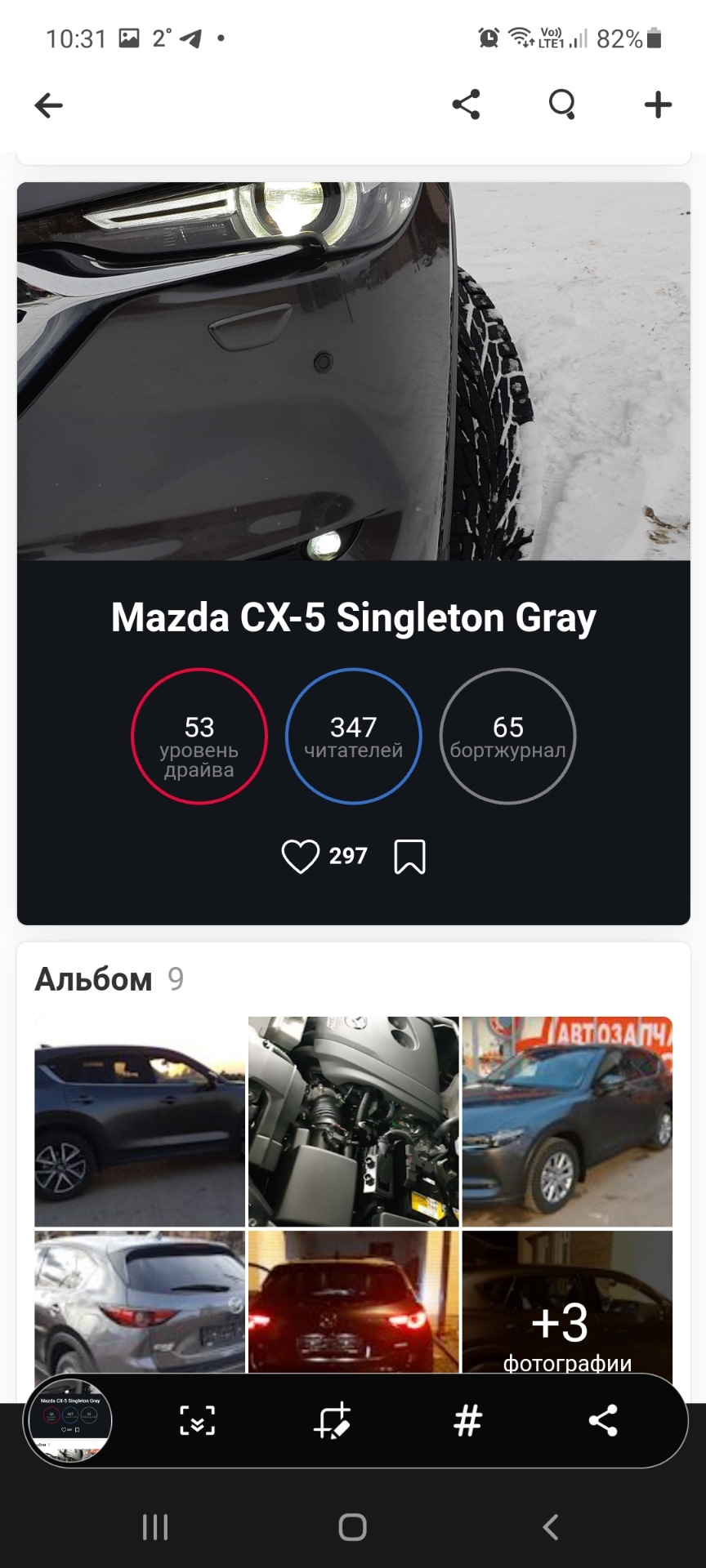Like the car page with the heart

[302, 857]
